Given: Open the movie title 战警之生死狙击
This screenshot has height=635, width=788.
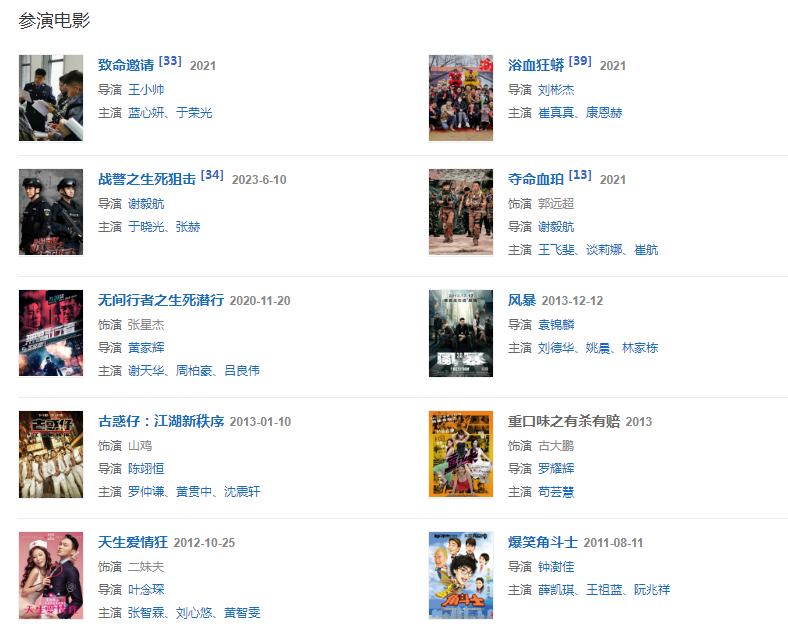Looking at the screenshot, I should 147,179.
